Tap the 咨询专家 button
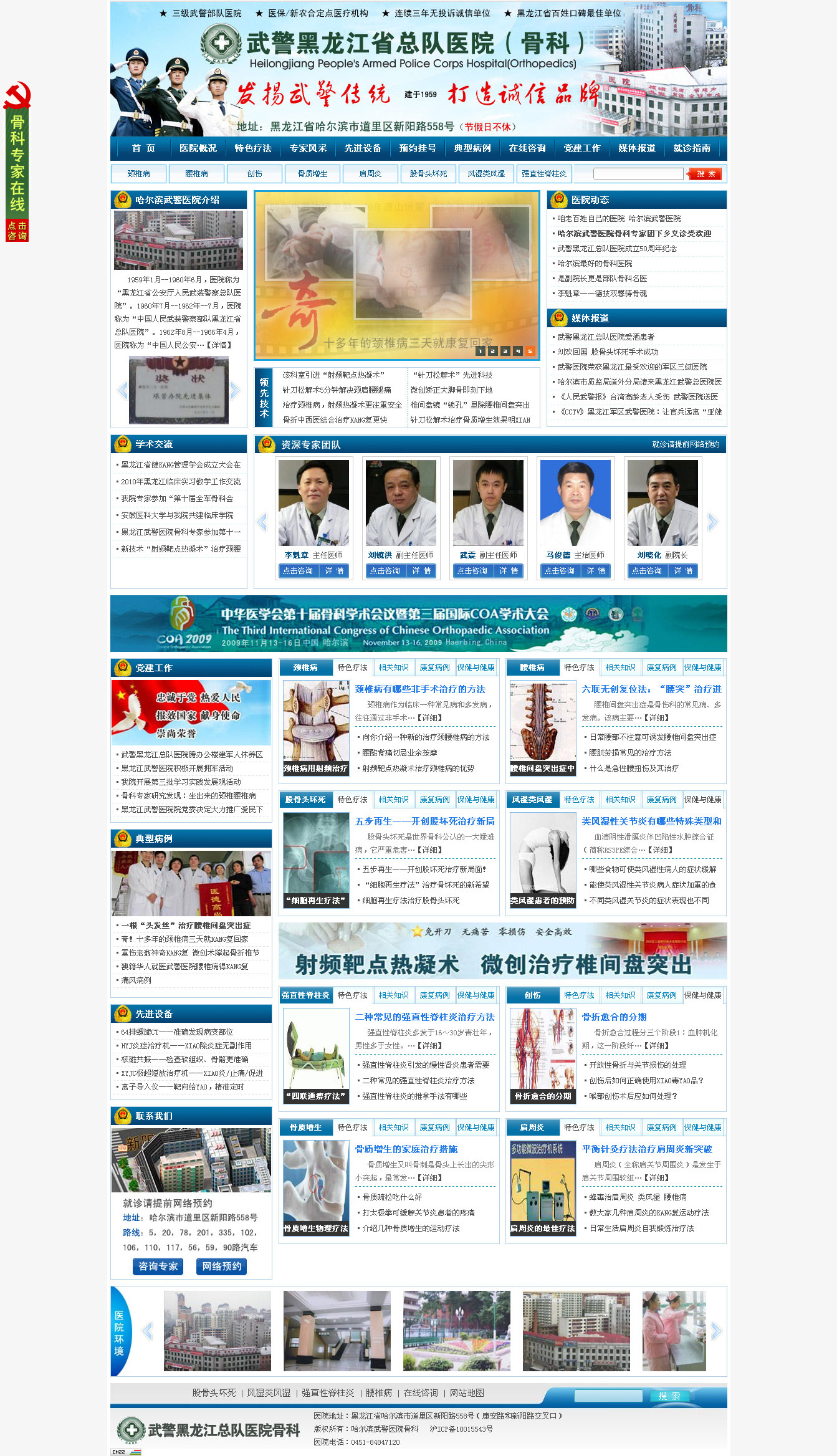Image resolution: width=837 pixels, height=1456 pixels. pyautogui.click(x=158, y=1267)
